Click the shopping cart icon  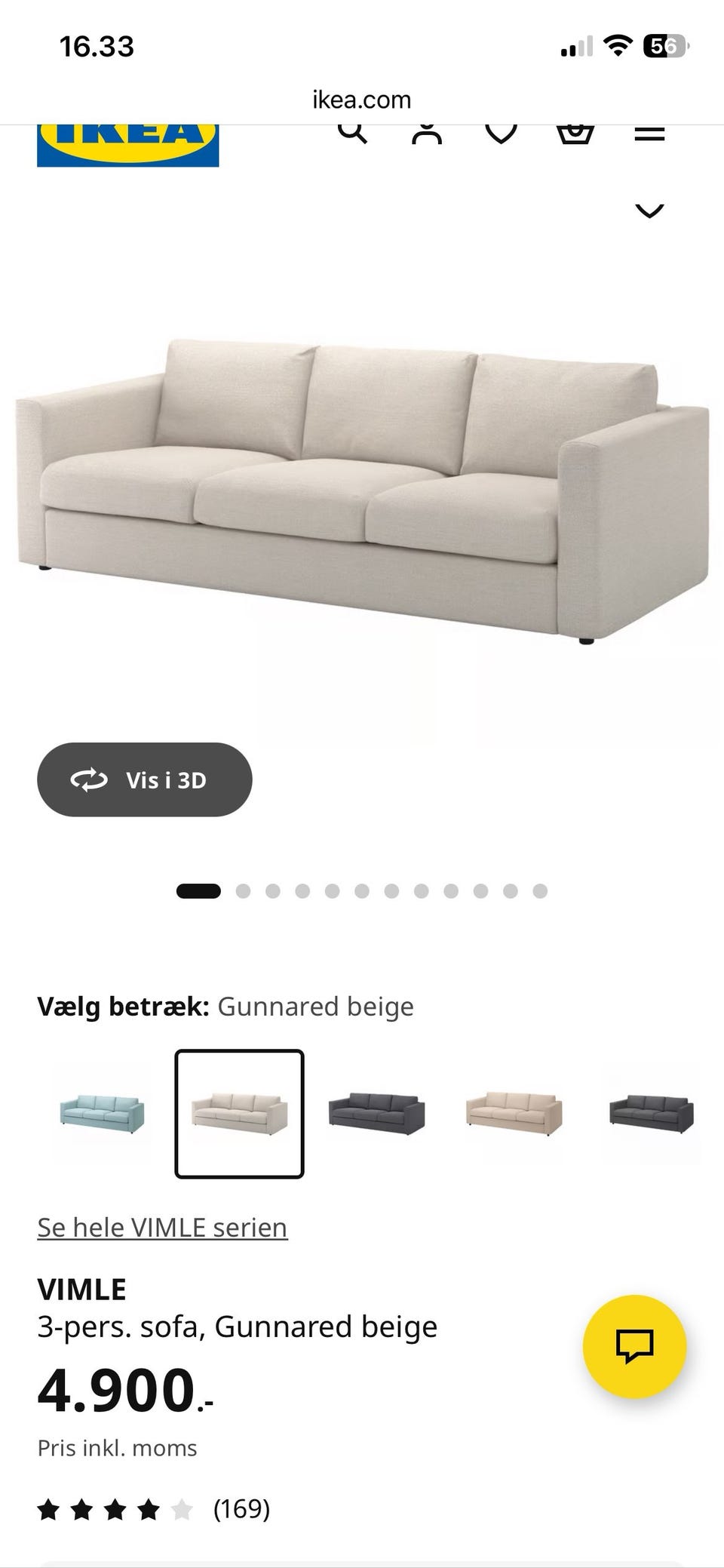[x=575, y=133]
